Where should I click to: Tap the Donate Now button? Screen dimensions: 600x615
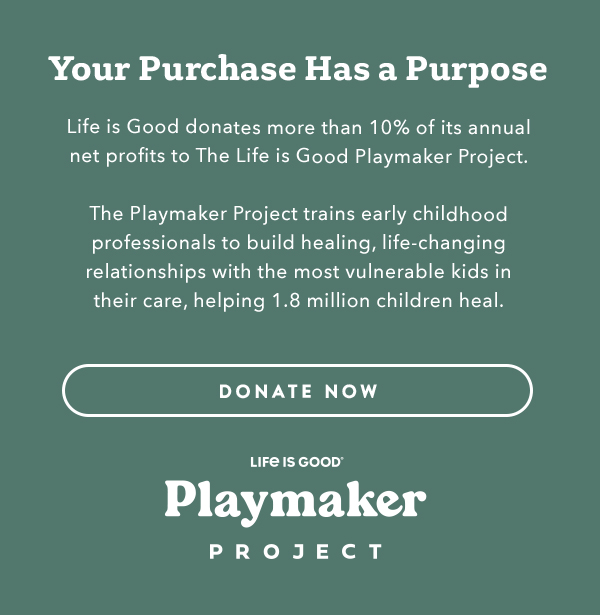(x=297, y=391)
